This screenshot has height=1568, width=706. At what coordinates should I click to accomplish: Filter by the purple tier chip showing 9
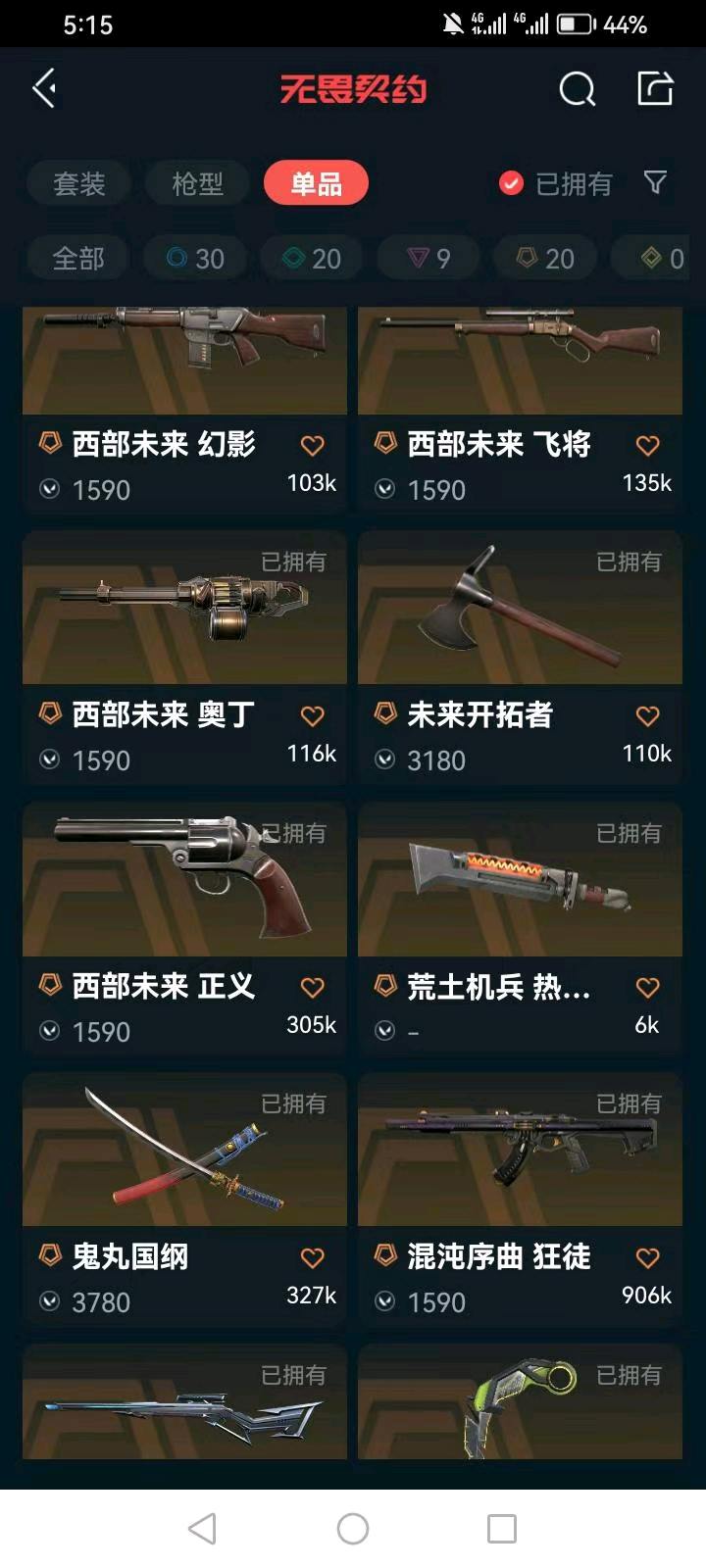(429, 259)
